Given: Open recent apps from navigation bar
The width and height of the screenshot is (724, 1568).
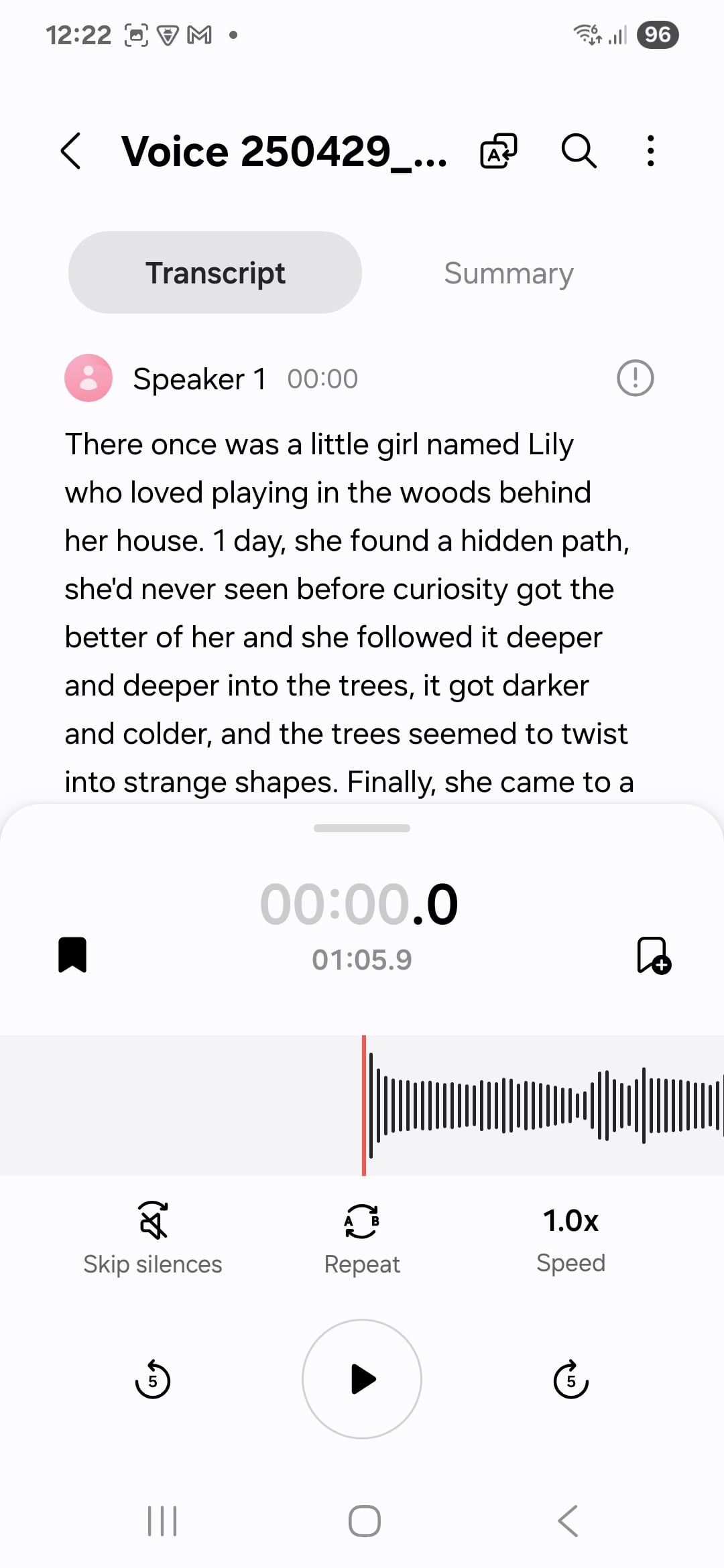Looking at the screenshot, I should pos(162,1521).
